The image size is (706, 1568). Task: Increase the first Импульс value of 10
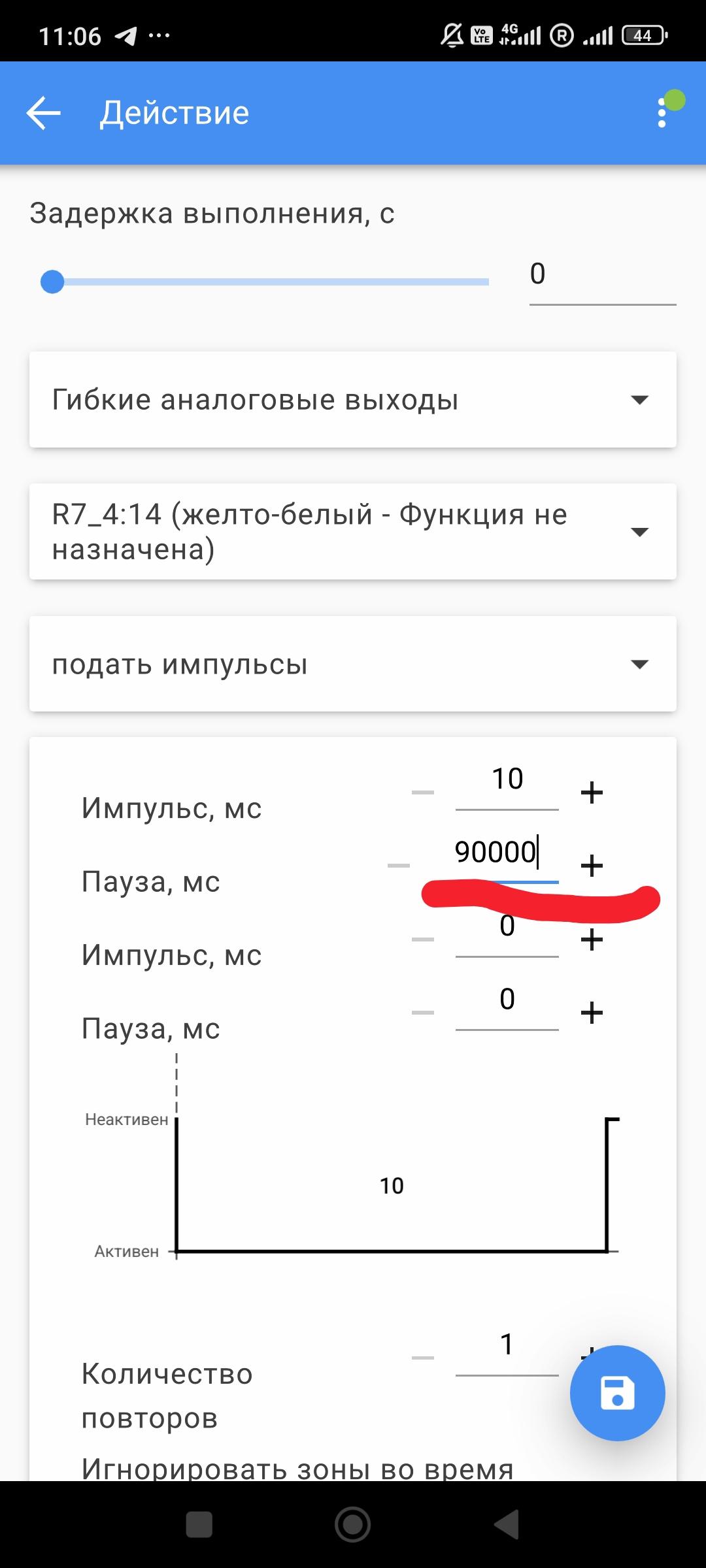click(x=592, y=792)
